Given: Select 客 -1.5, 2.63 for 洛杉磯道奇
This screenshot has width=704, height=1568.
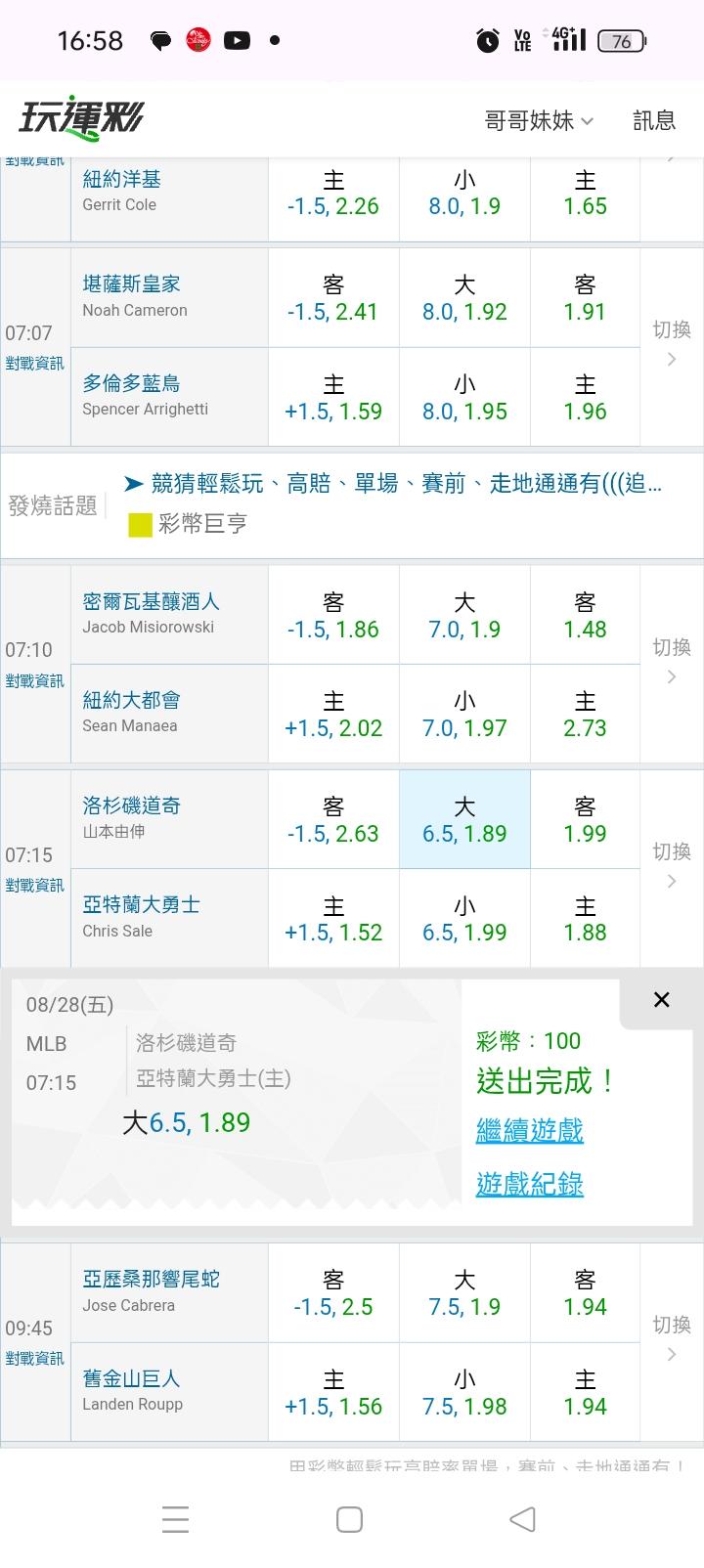Looking at the screenshot, I should [333, 819].
